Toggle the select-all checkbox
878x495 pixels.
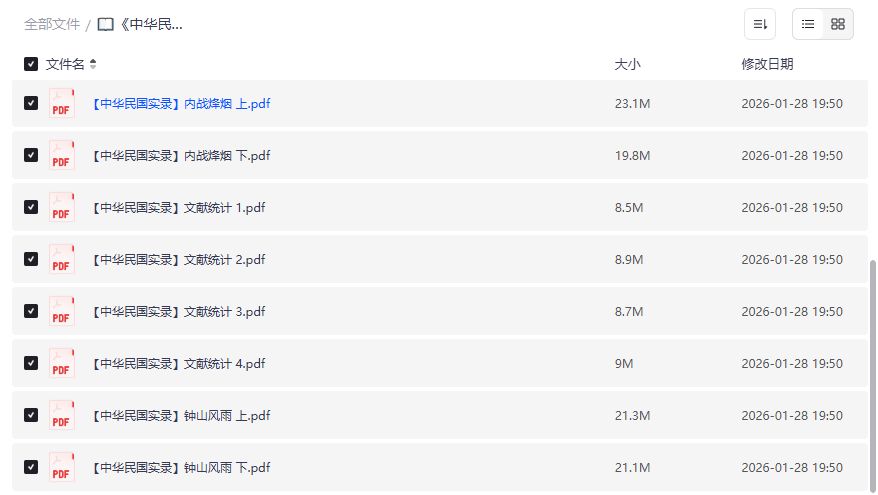coord(31,64)
